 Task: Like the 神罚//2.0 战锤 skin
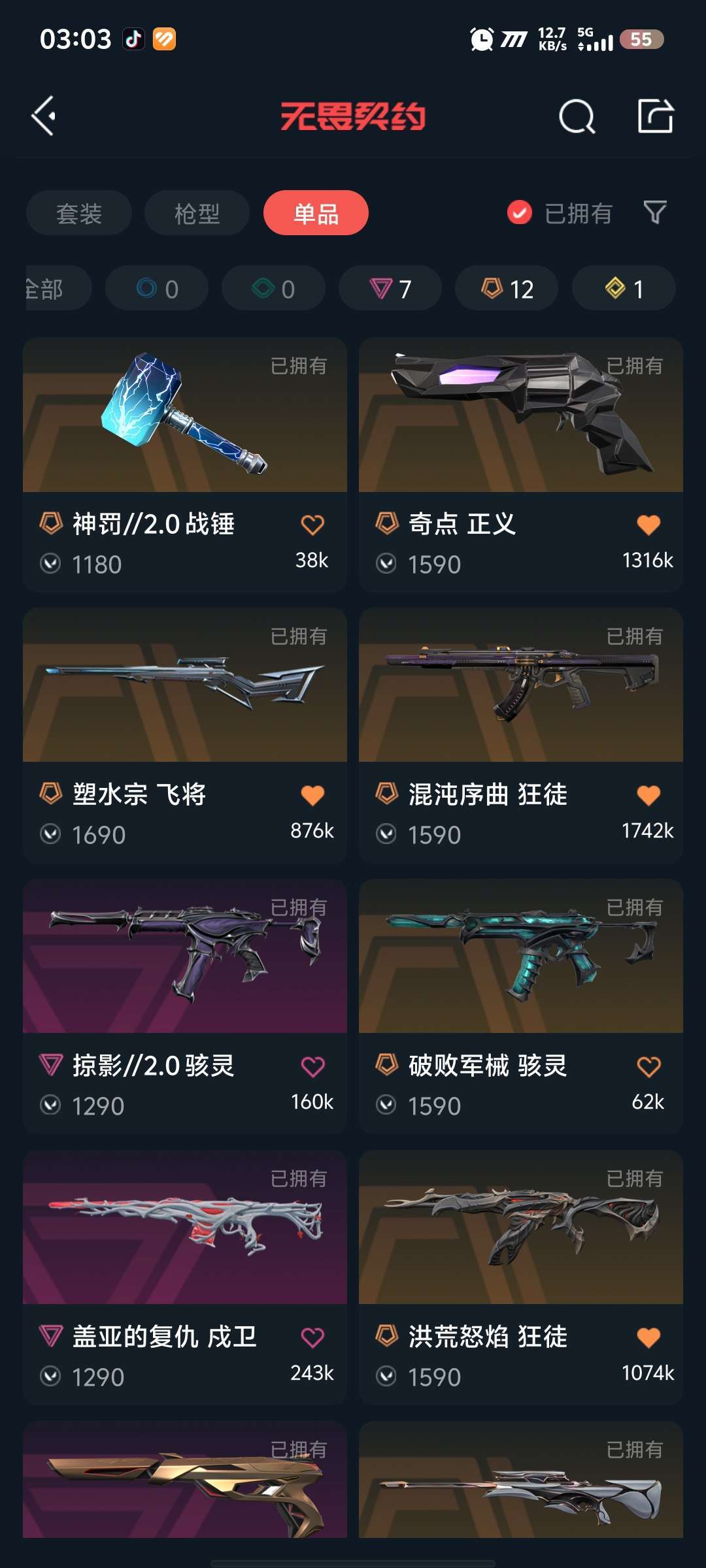pos(312,525)
